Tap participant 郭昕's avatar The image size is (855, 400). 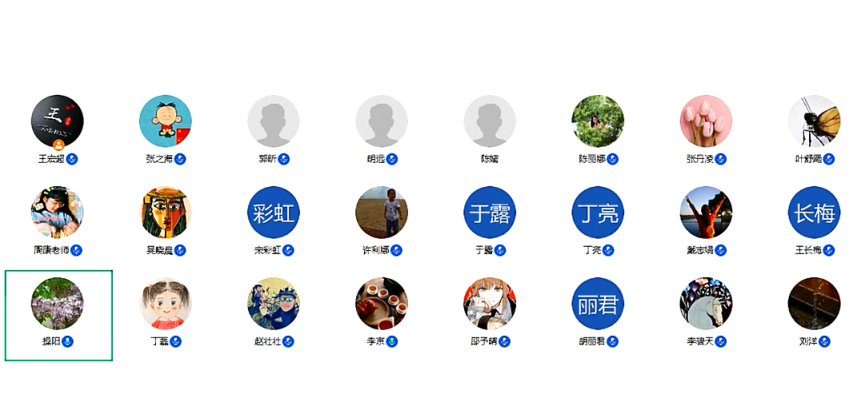tap(273, 122)
